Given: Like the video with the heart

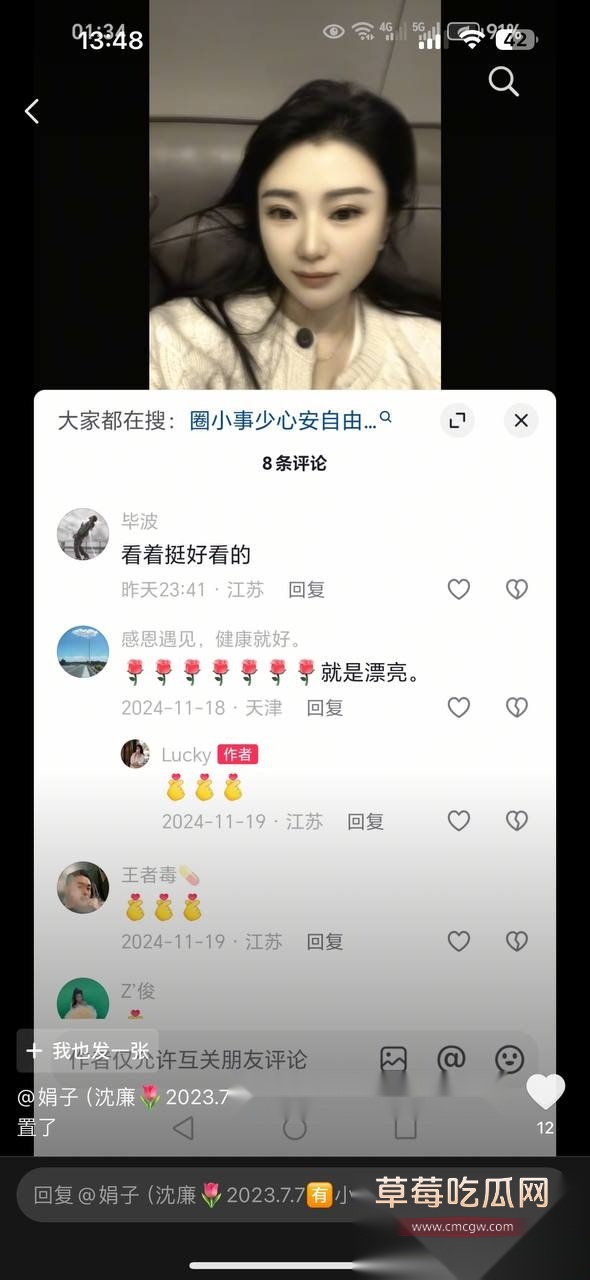Looking at the screenshot, I should (x=546, y=1092).
